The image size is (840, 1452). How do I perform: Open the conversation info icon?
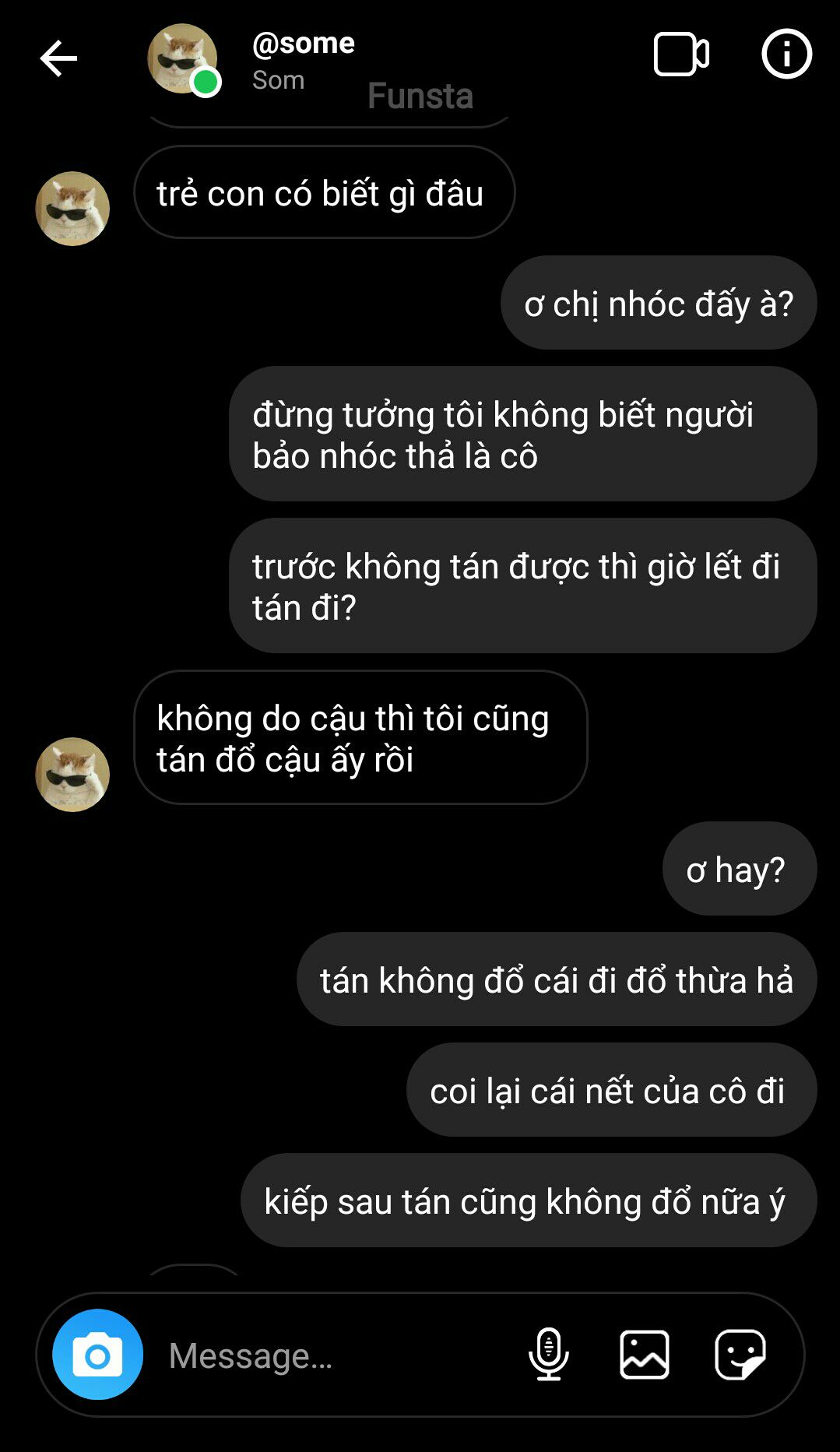pyautogui.click(x=786, y=54)
